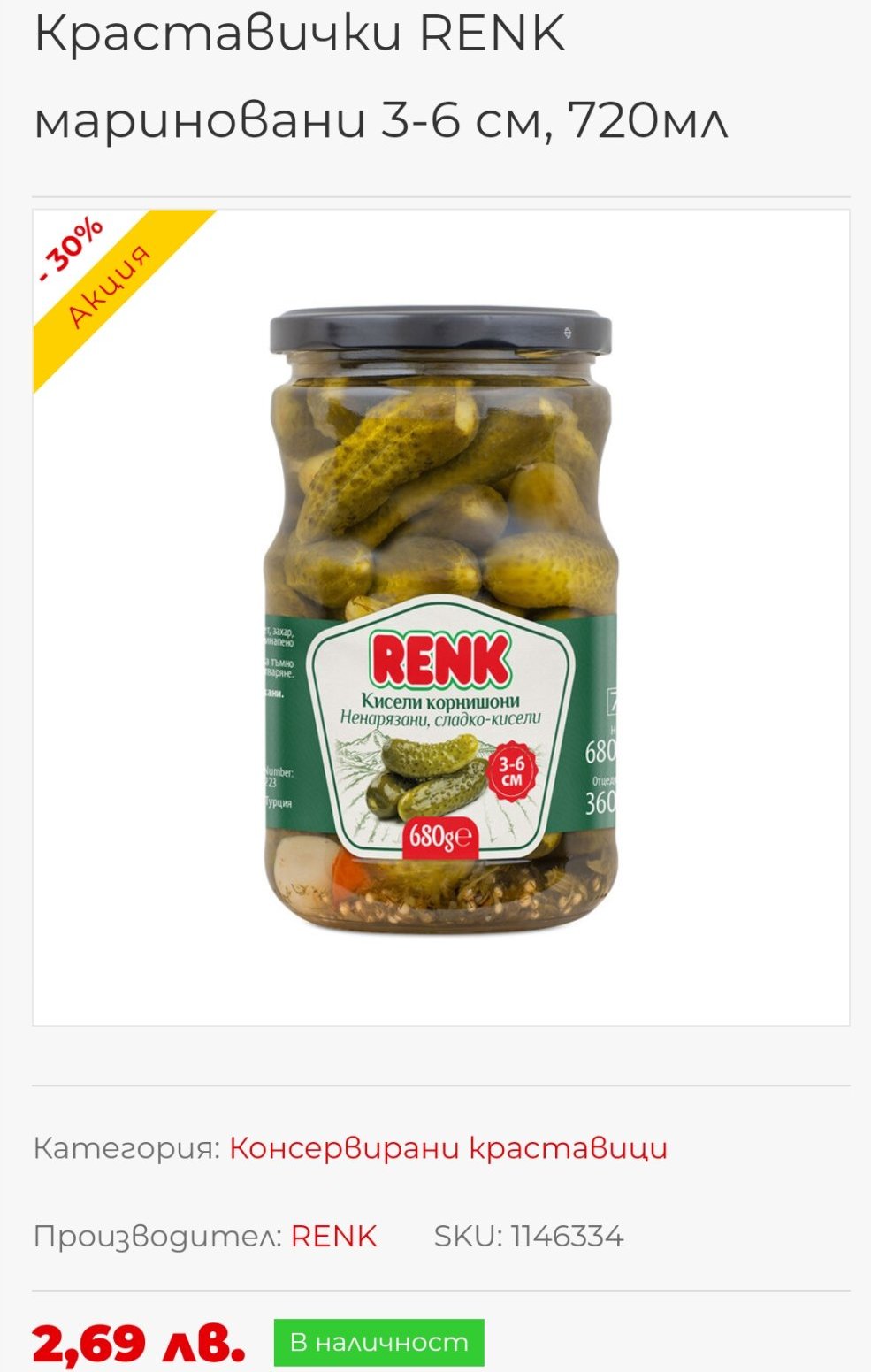The height and width of the screenshot is (1372, 871).
Task: Open the Консервирани краставици category link
Action: (x=448, y=1148)
